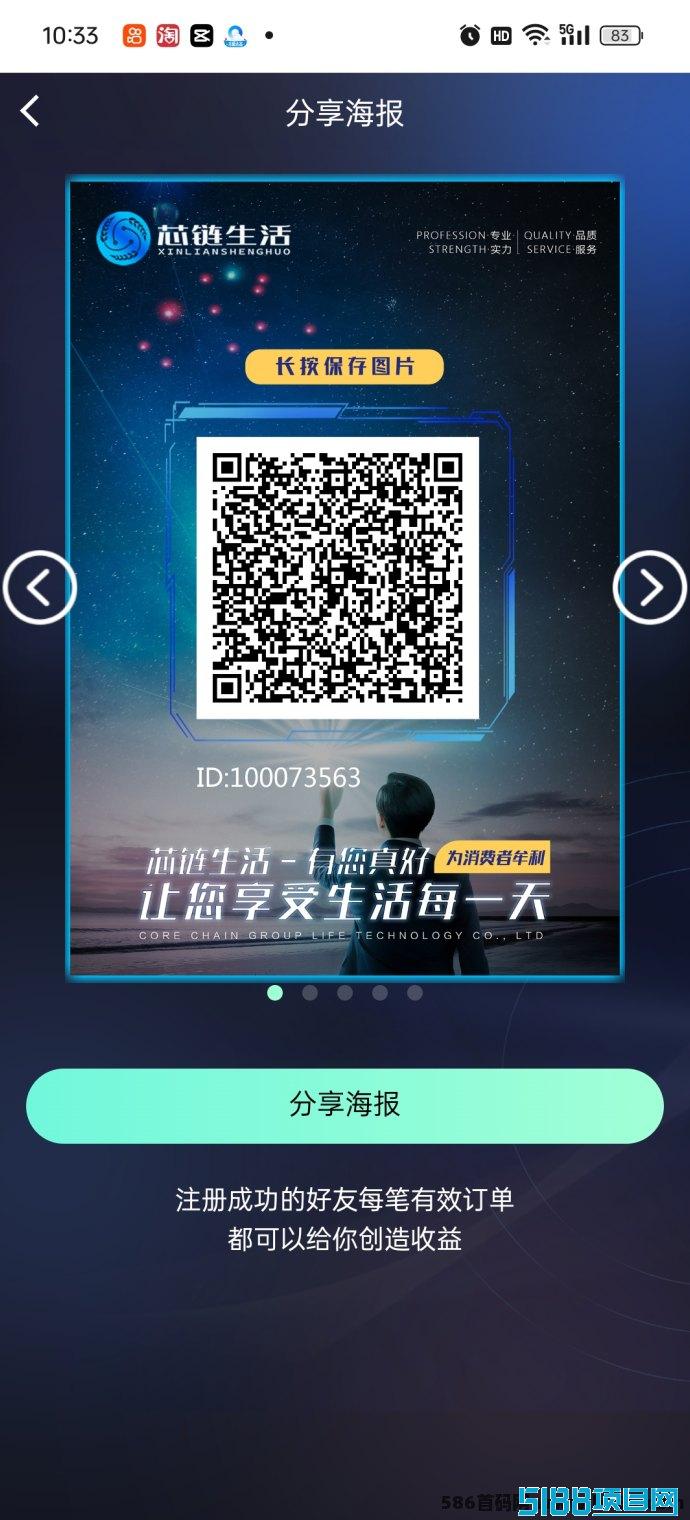Viewport: 690px width, 1520px height.
Task: Select the second page indicator dot
Action: click(310, 993)
